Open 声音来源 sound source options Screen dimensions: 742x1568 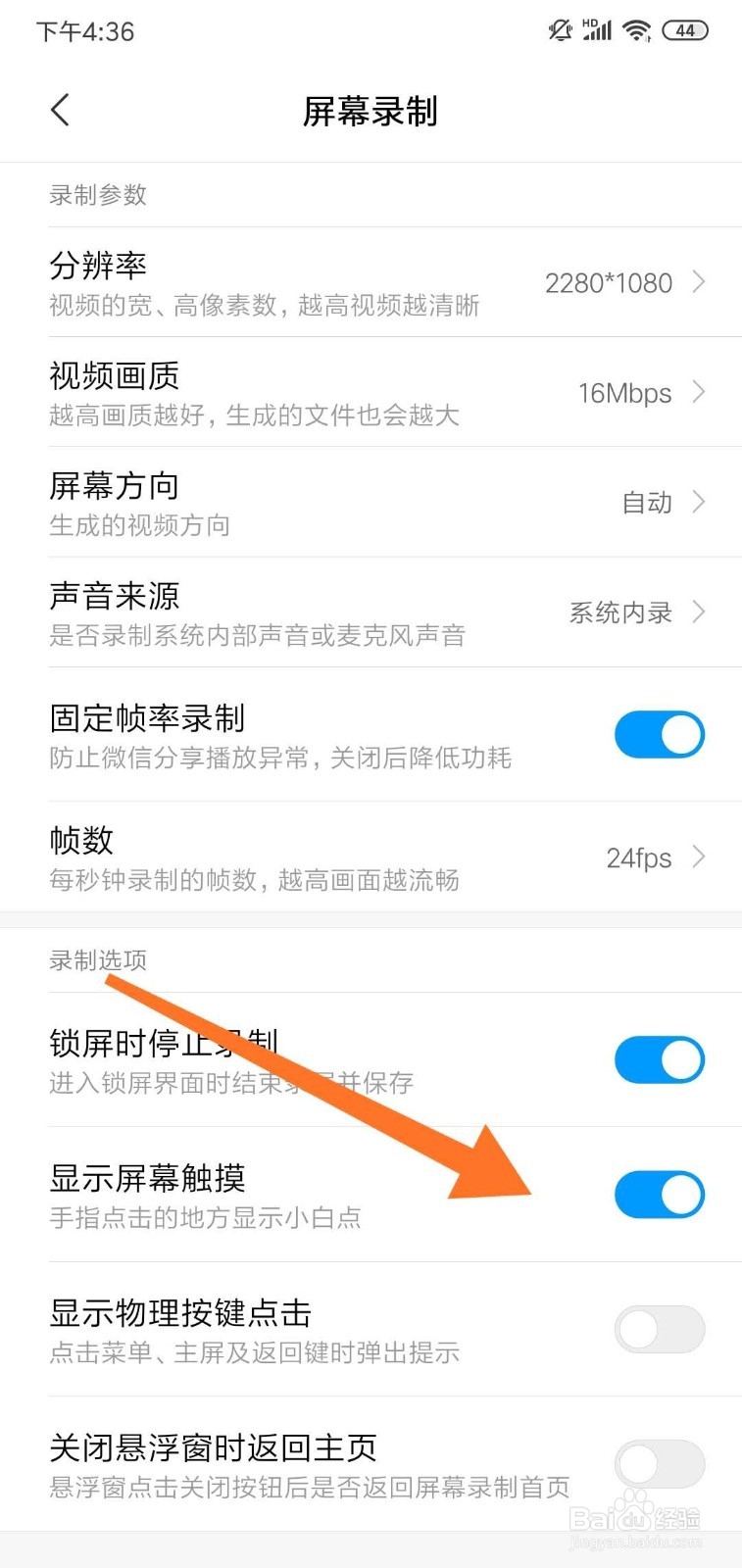698,612
